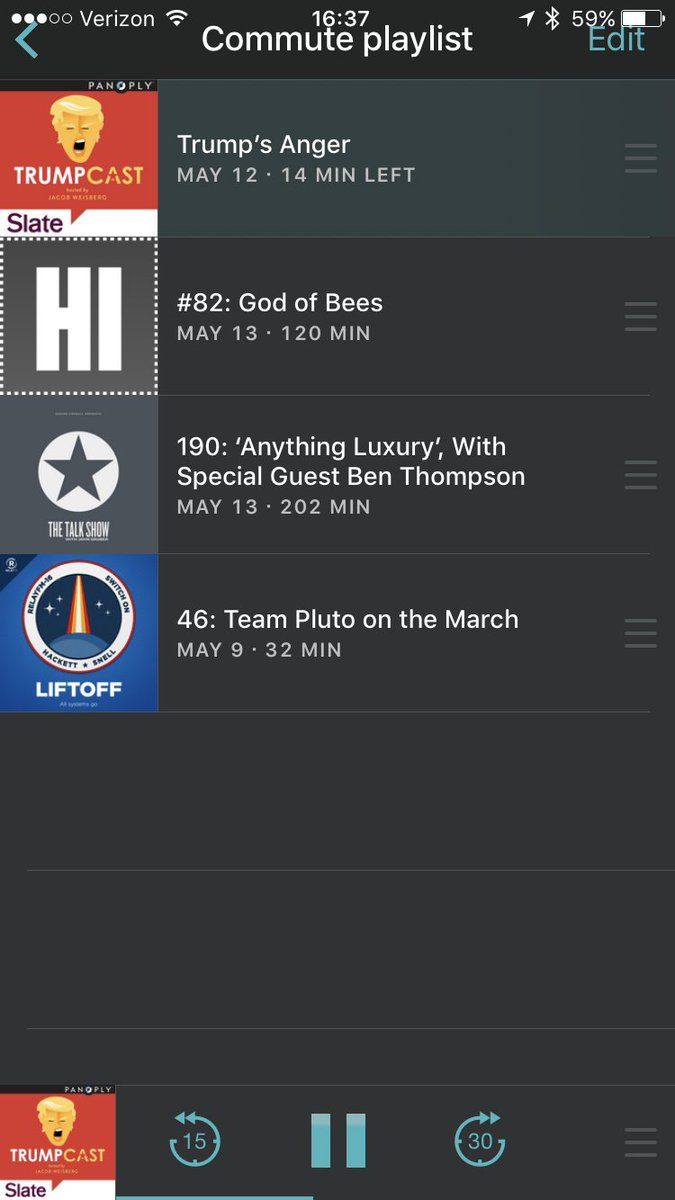Tap Edit to modify the playlist
675x1200 pixels.
tap(616, 39)
